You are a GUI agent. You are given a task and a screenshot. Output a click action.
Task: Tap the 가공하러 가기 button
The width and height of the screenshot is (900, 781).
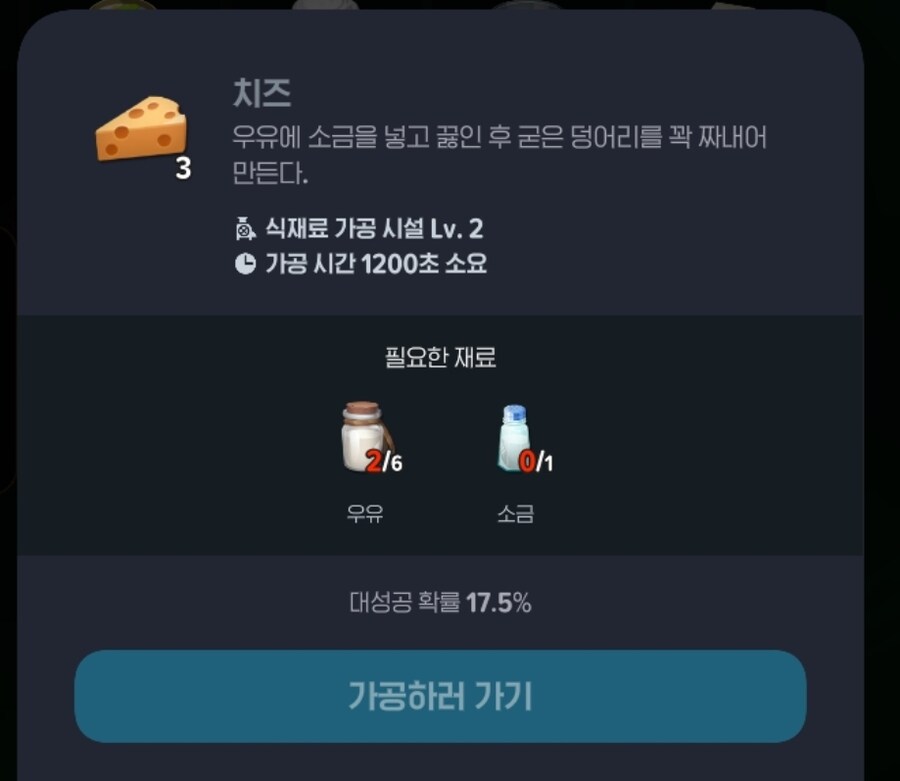pyautogui.click(x=440, y=696)
